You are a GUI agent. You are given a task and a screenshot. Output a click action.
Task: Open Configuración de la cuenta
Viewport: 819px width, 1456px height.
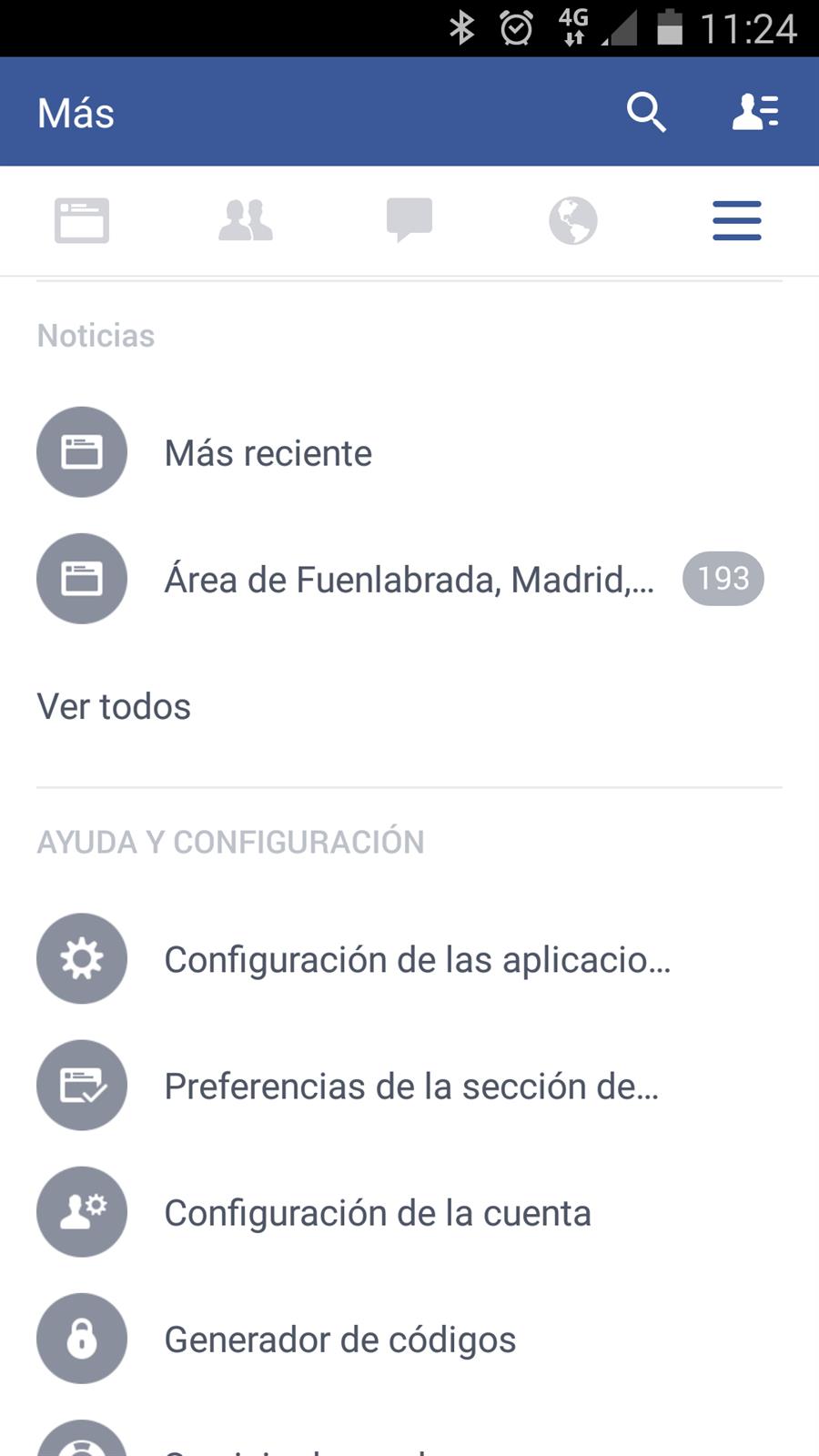tap(409, 1212)
